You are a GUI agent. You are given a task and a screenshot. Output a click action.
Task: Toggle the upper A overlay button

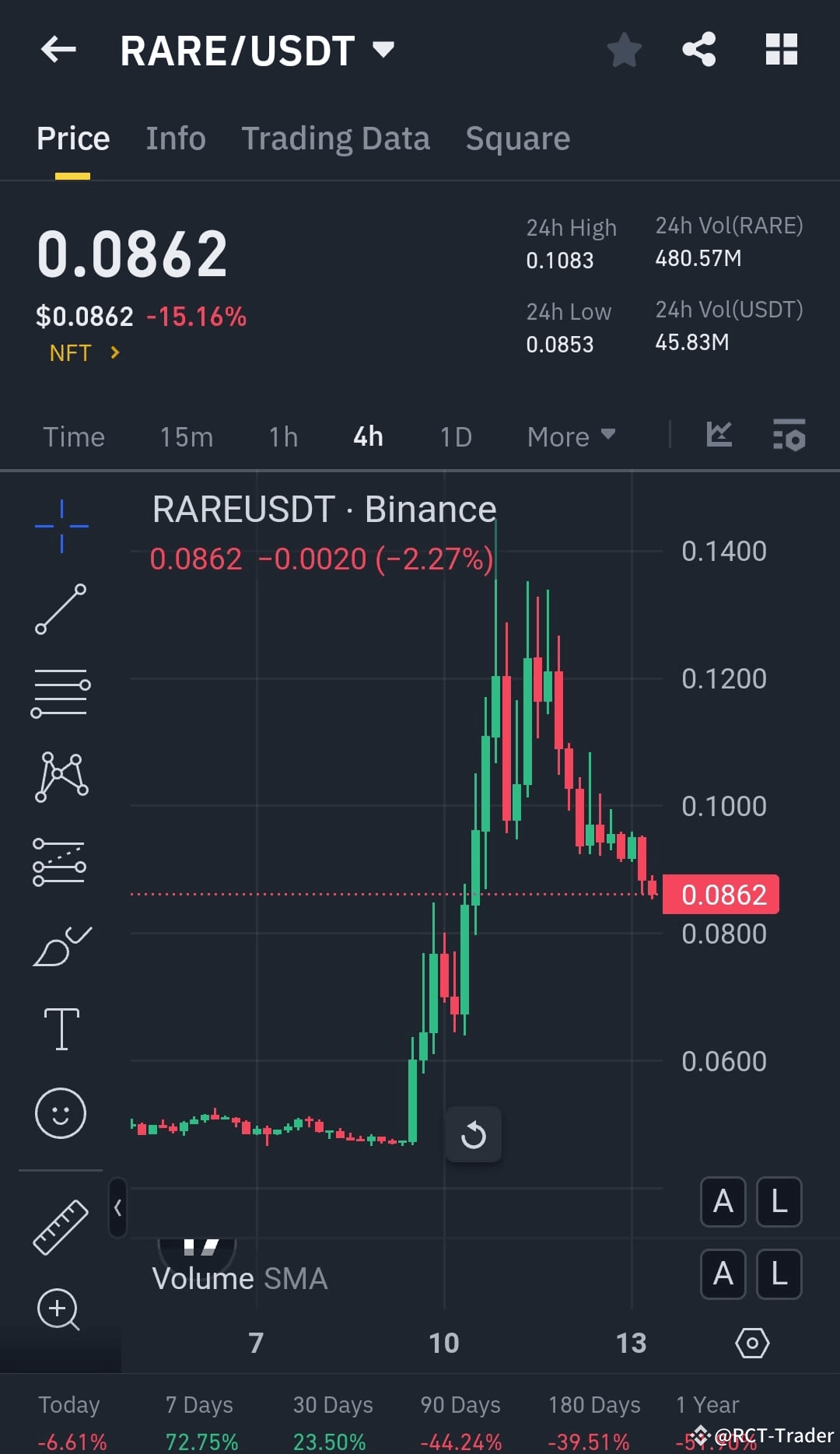click(x=723, y=1202)
